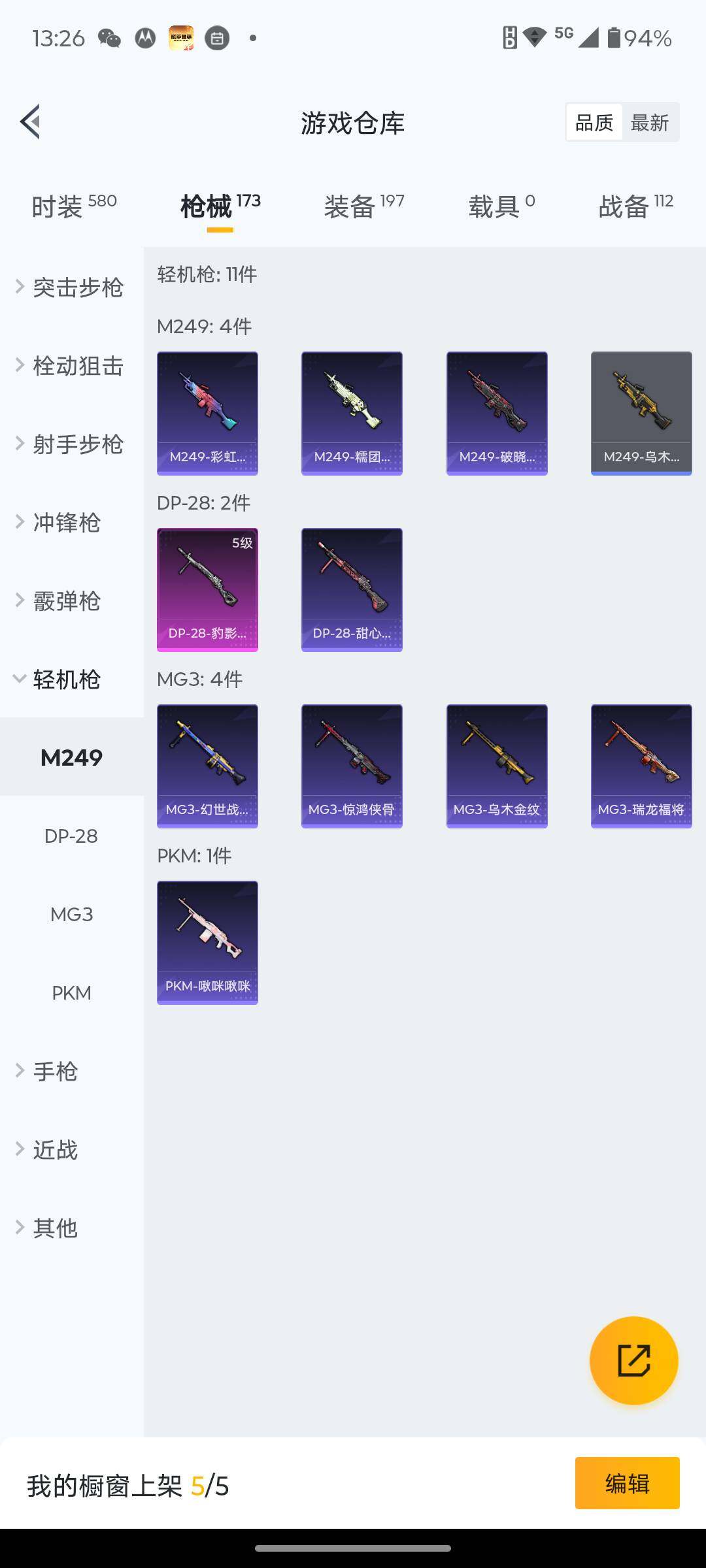Sort the warehouse by 最新
Screen dimensions: 706x1568
tap(650, 122)
